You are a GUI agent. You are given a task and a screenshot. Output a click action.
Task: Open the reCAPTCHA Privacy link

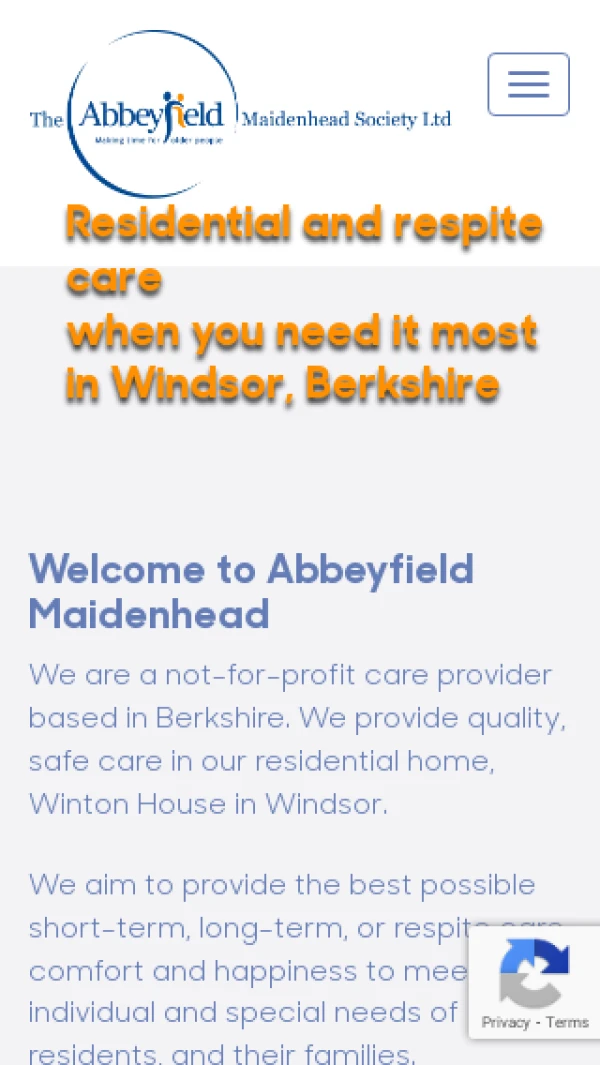[x=506, y=1022]
